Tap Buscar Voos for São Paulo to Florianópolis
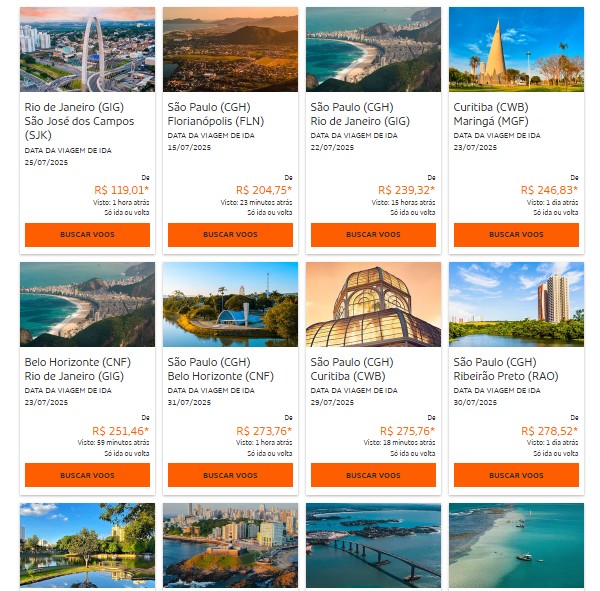Image resolution: width=600 pixels, height=591 pixels. pyautogui.click(x=230, y=235)
